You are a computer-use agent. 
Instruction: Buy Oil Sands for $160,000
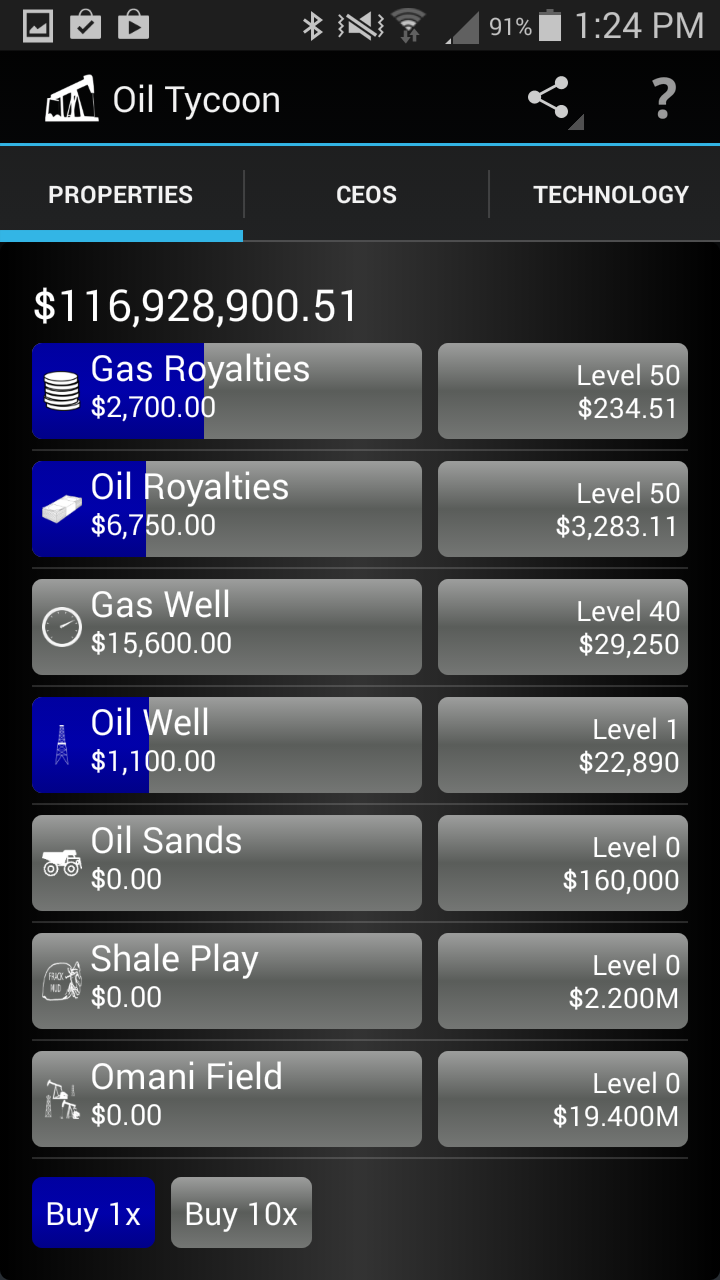tap(563, 863)
